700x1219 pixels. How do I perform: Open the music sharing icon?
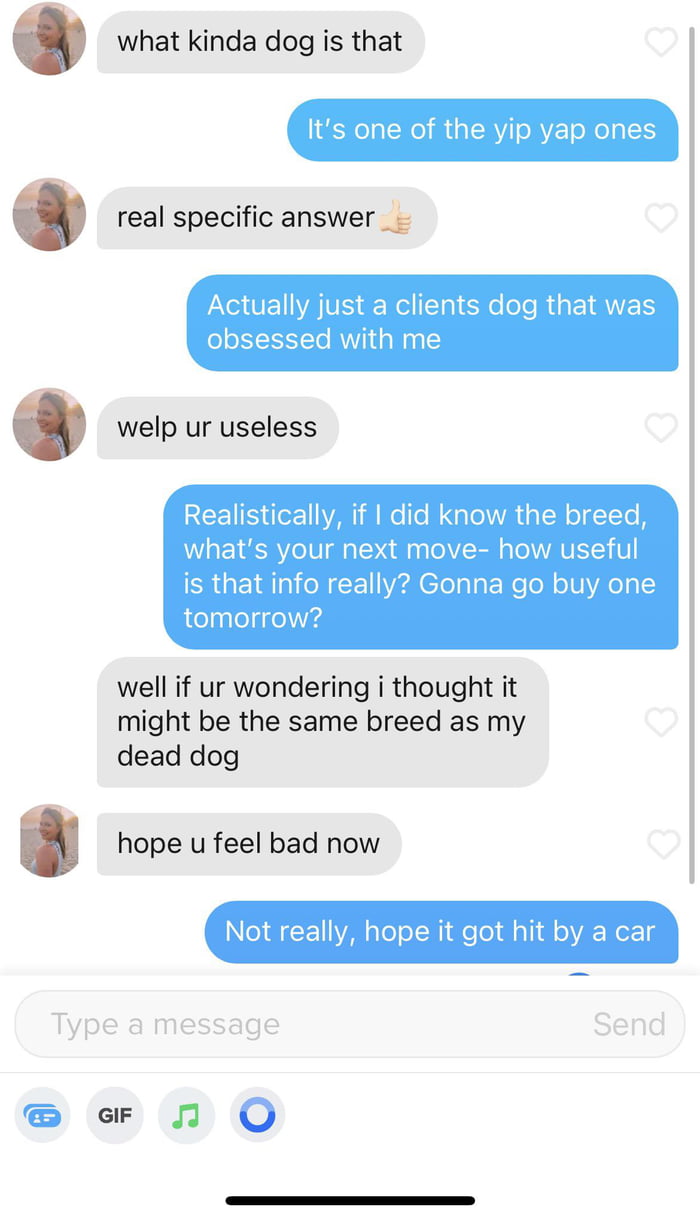pos(186,1115)
